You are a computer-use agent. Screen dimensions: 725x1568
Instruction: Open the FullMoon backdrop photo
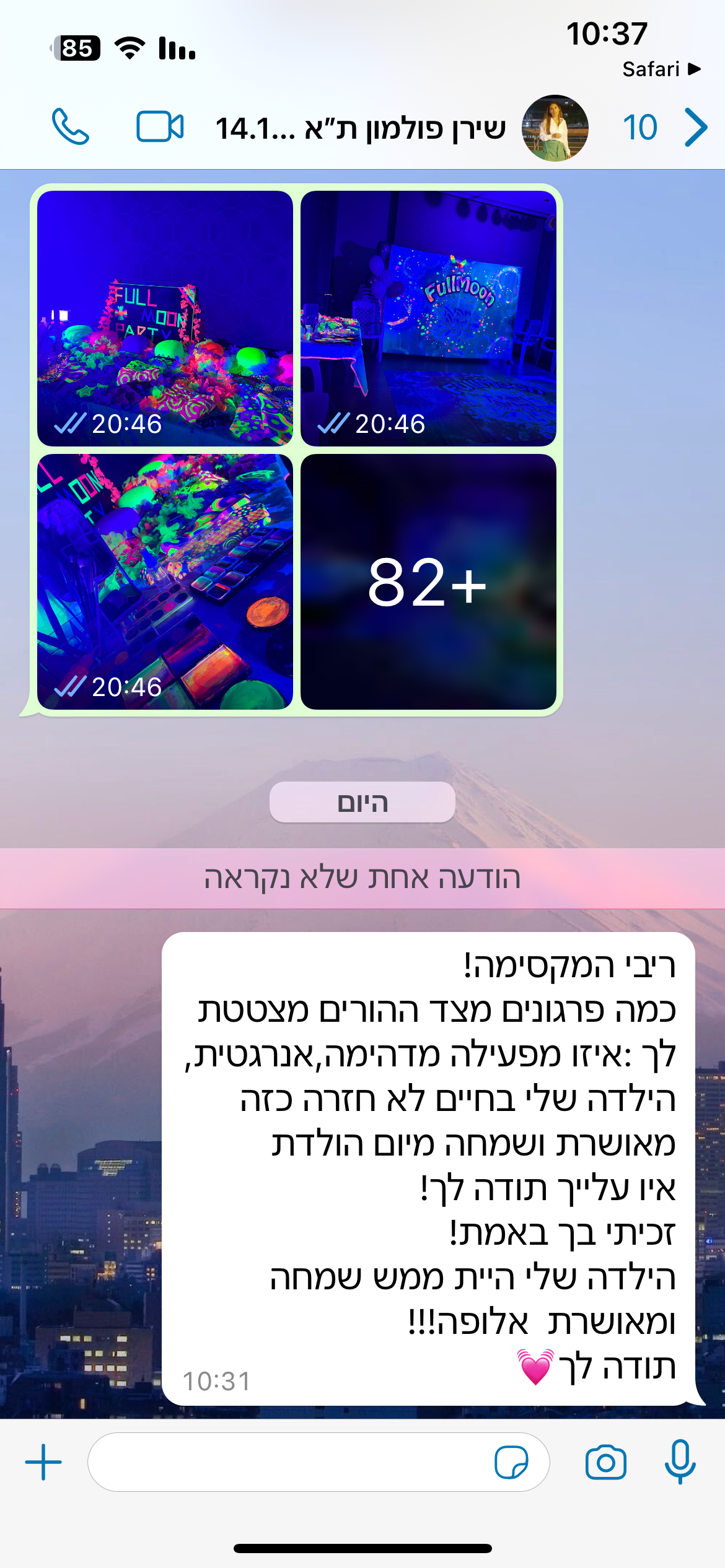[x=428, y=318]
